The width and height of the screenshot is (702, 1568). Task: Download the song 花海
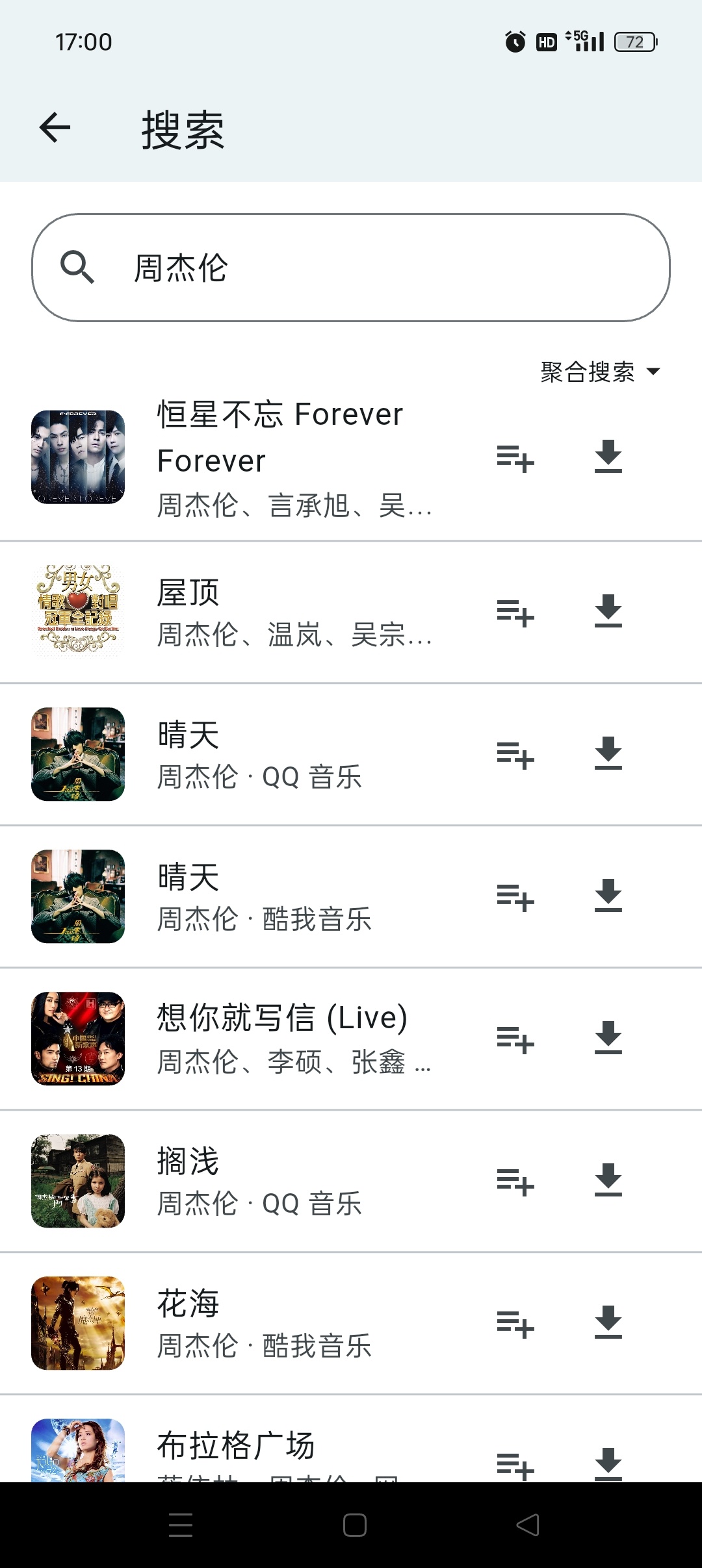608,1323
